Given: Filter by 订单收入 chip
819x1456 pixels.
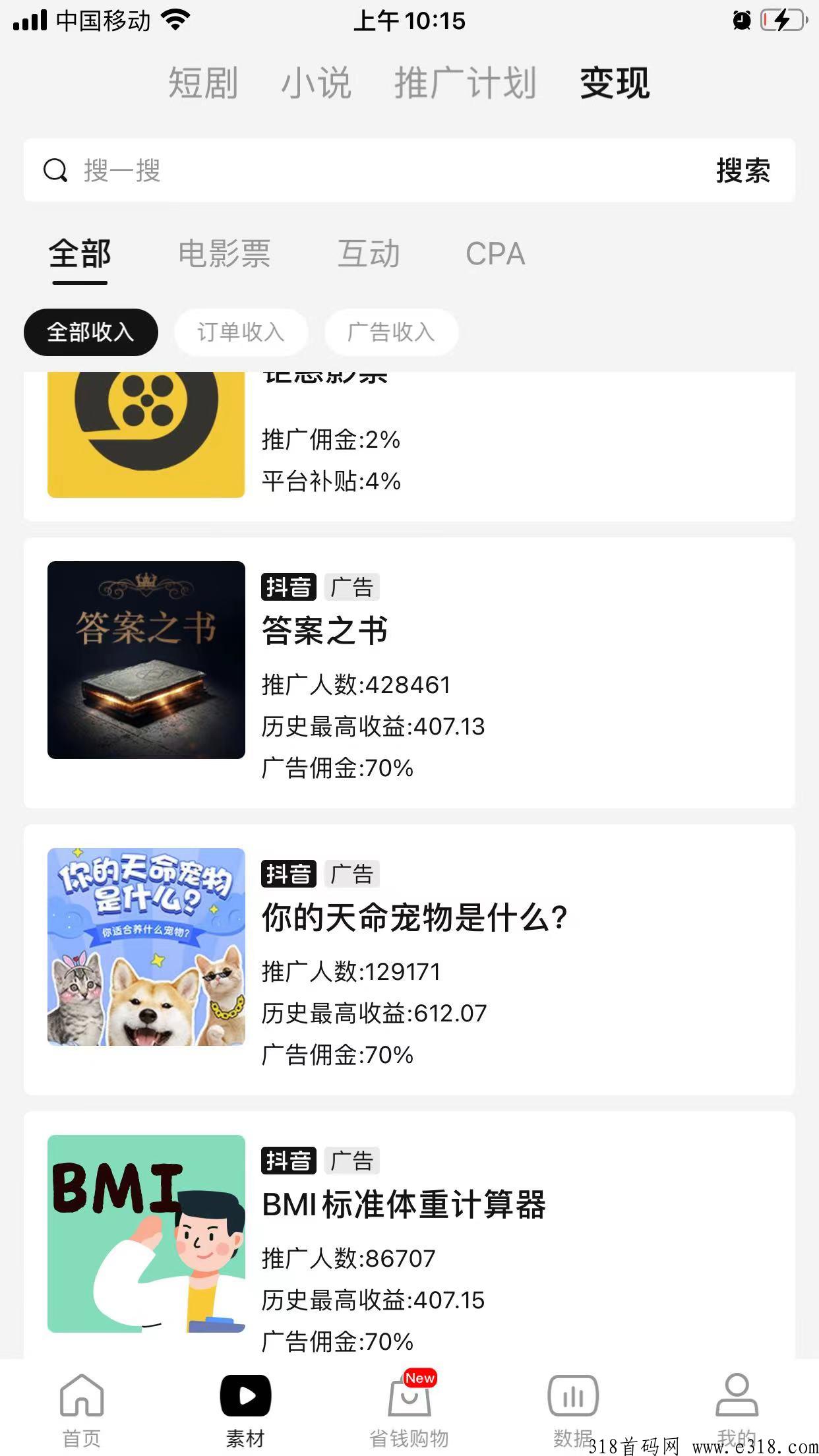Looking at the screenshot, I should [x=241, y=332].
